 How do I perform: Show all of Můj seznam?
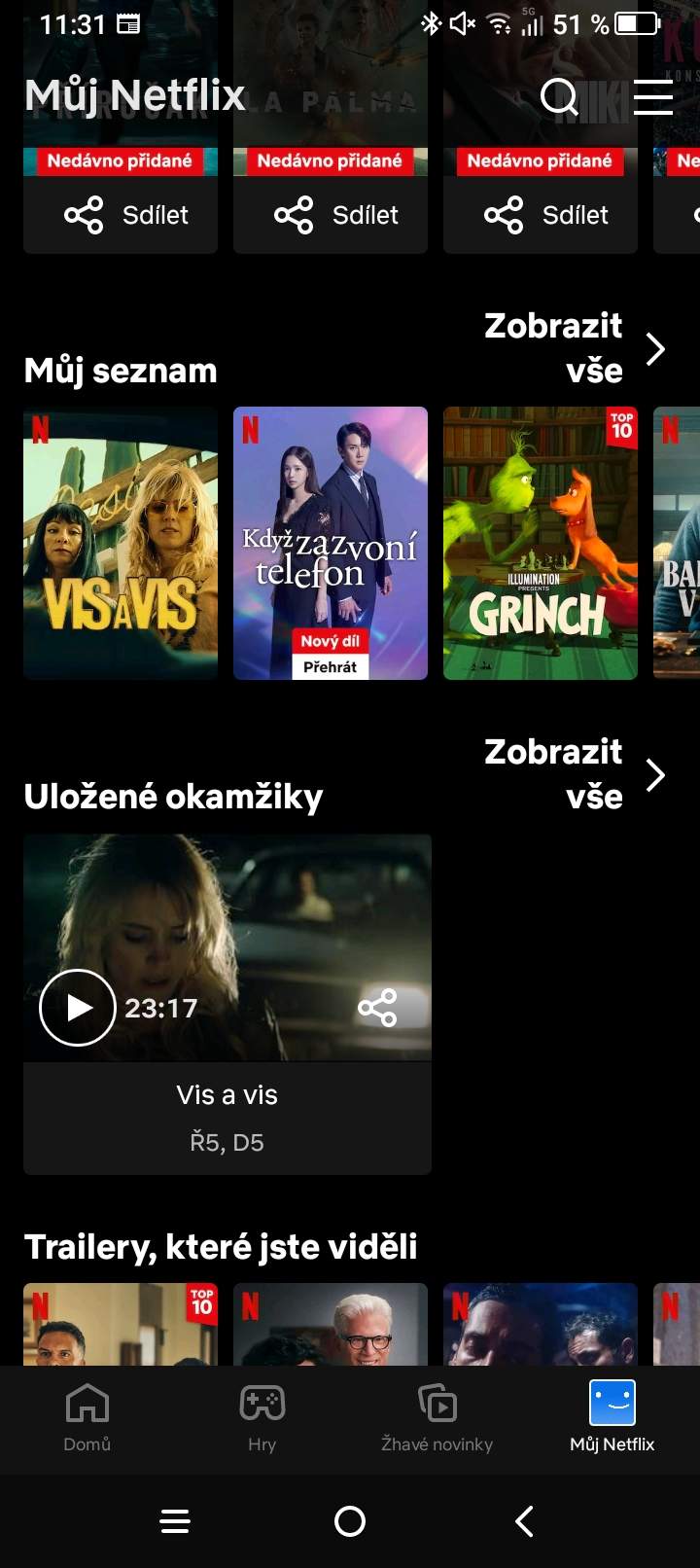pos(576,348)
